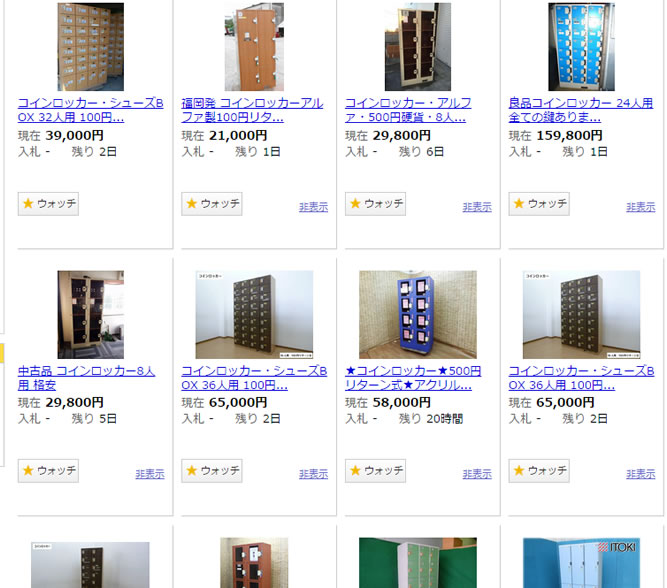Hide the 58,000円 locker with 非表示
Image resolution: width=667 pixels, height=588 pixels.
pyautogui.click(x=477, y=474)
